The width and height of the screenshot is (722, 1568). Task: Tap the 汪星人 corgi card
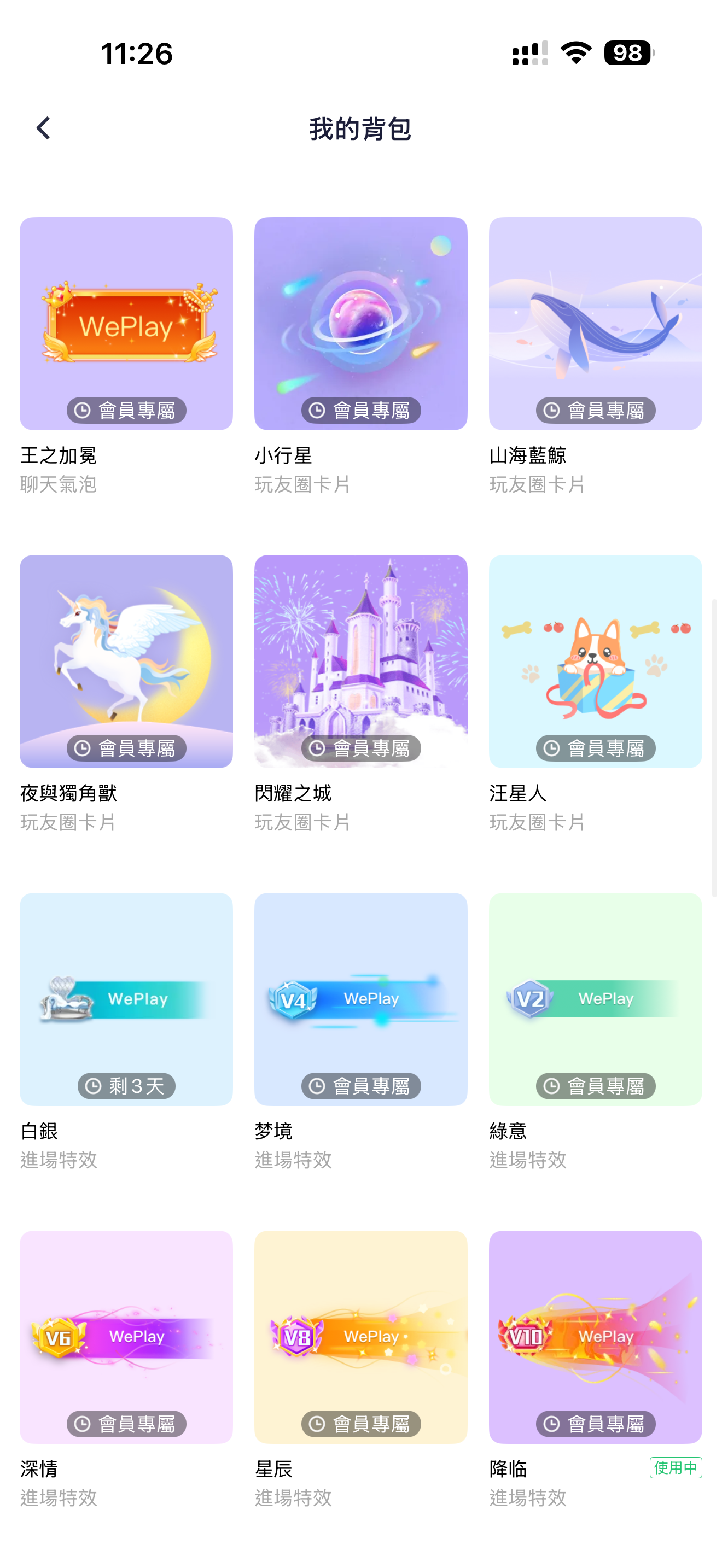pyautogui.click(x=595, y=661)
